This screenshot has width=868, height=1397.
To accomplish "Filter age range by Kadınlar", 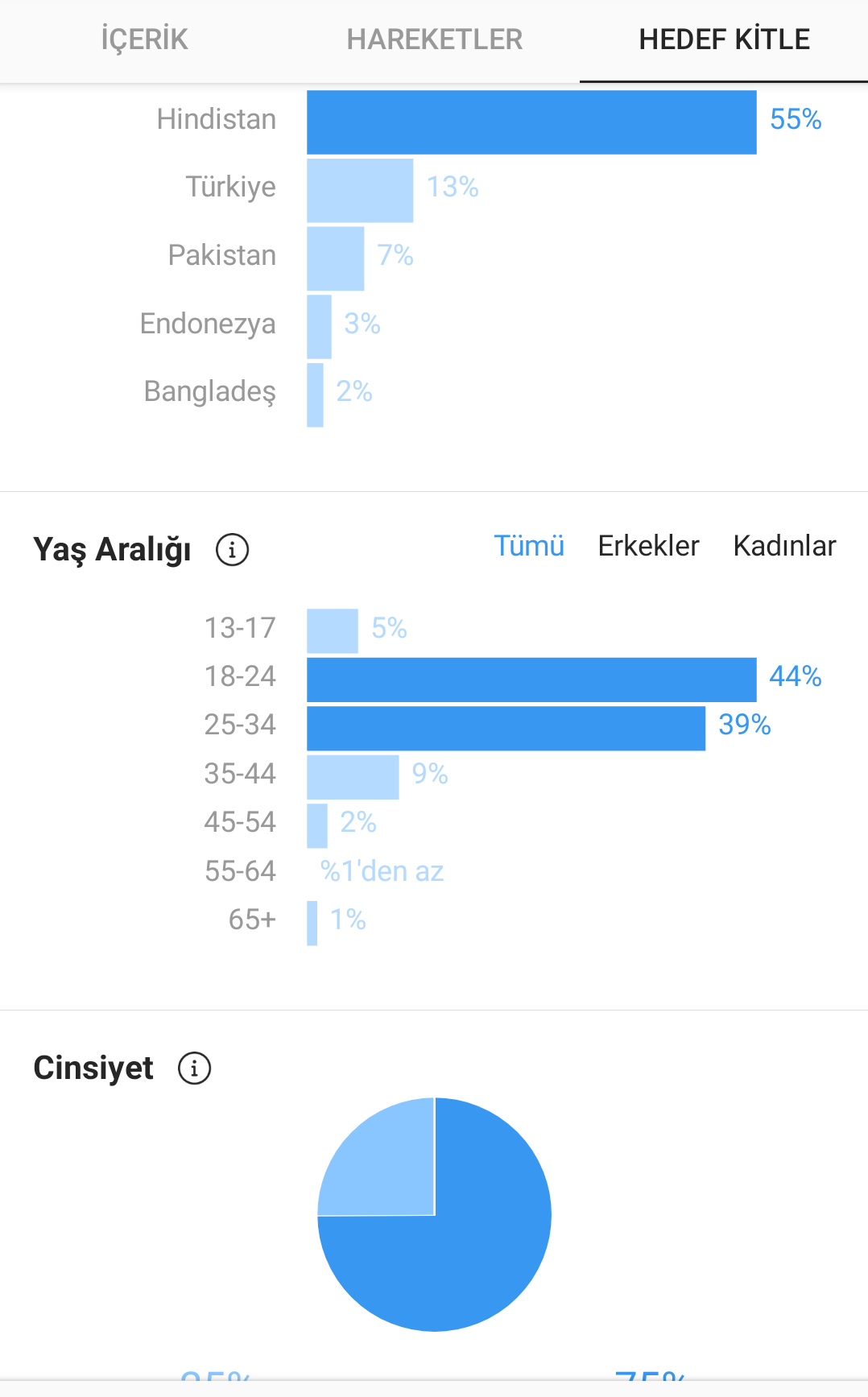I will point(784,546).
